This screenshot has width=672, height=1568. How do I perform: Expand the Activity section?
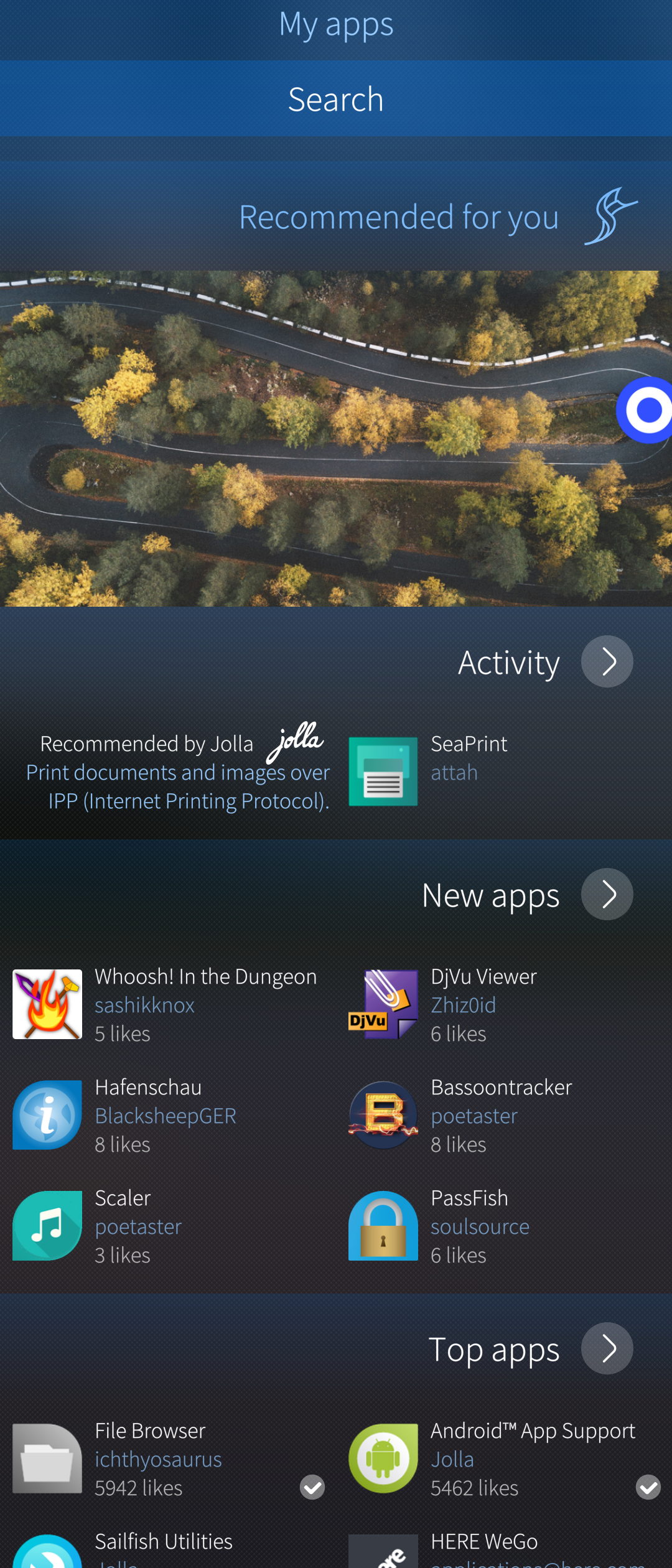(x=607, y=661)
